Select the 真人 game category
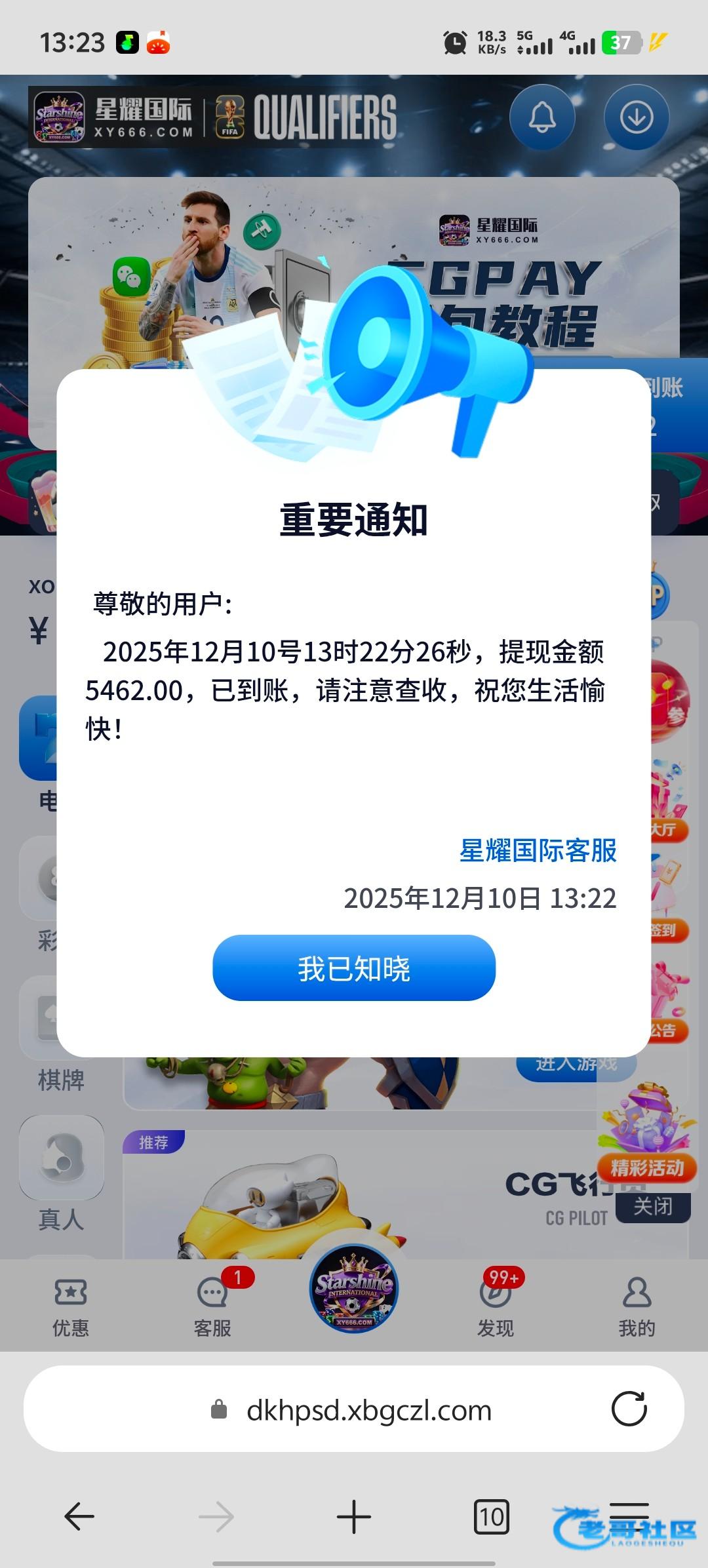Viewport: 708px width, 1568px height. click(x=62, y=1173)
